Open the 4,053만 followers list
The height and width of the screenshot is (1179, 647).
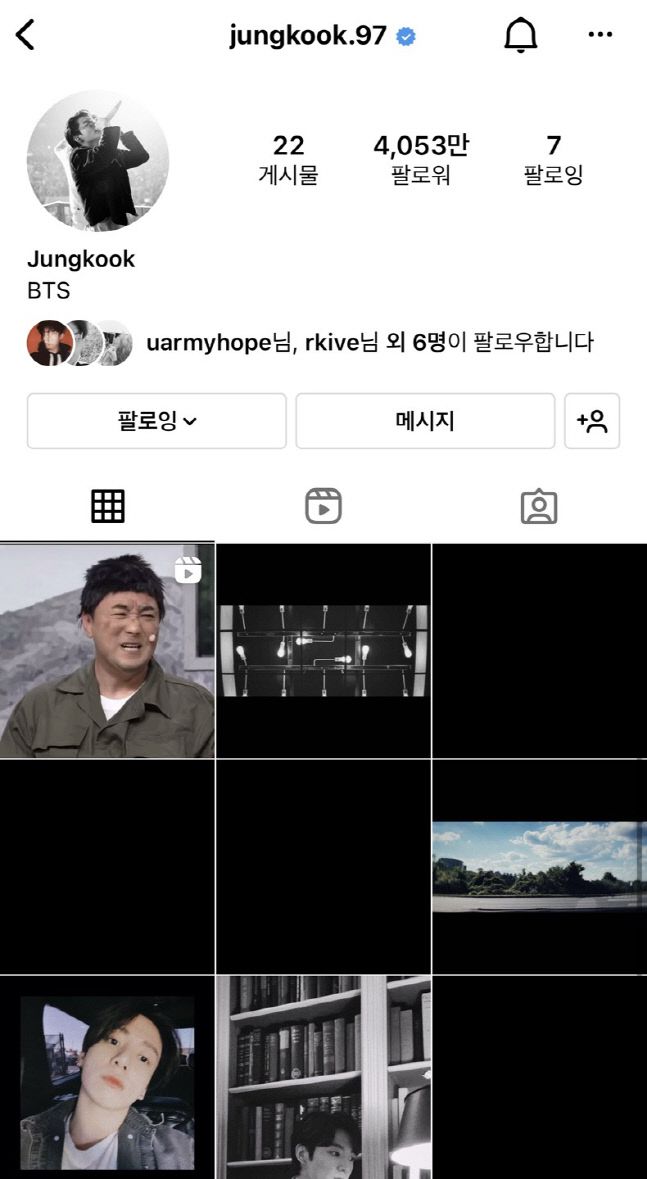pyautogui.click(x=420, y=160)
